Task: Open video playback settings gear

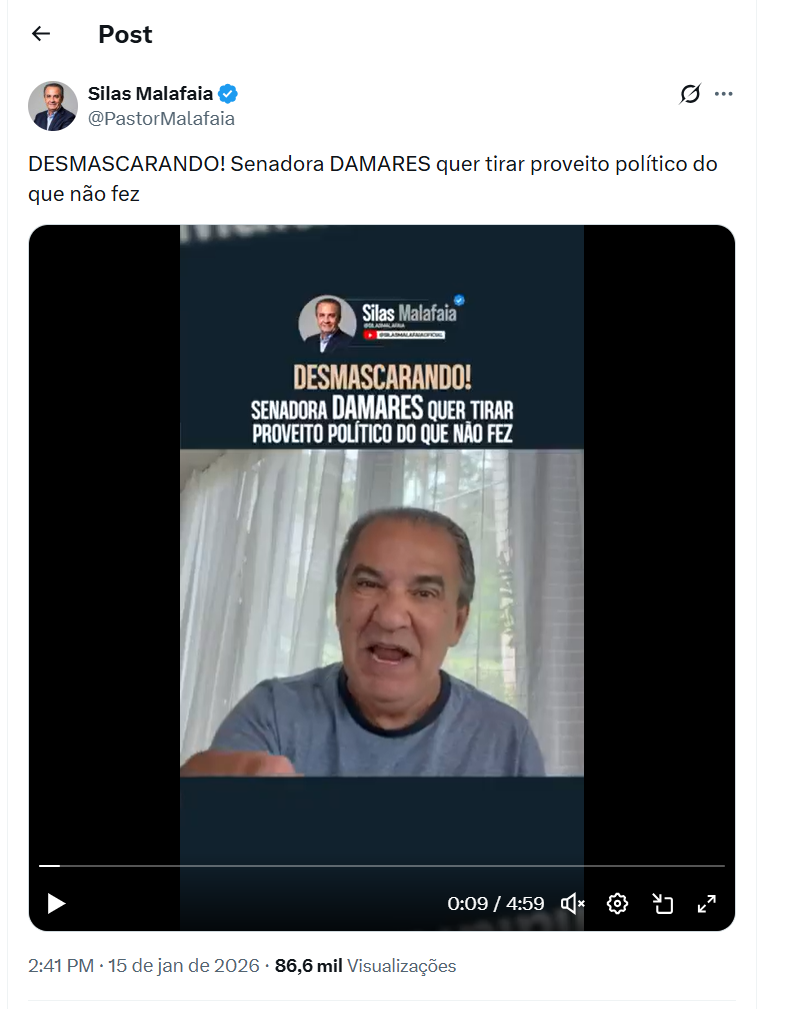Action: point(618,904)
